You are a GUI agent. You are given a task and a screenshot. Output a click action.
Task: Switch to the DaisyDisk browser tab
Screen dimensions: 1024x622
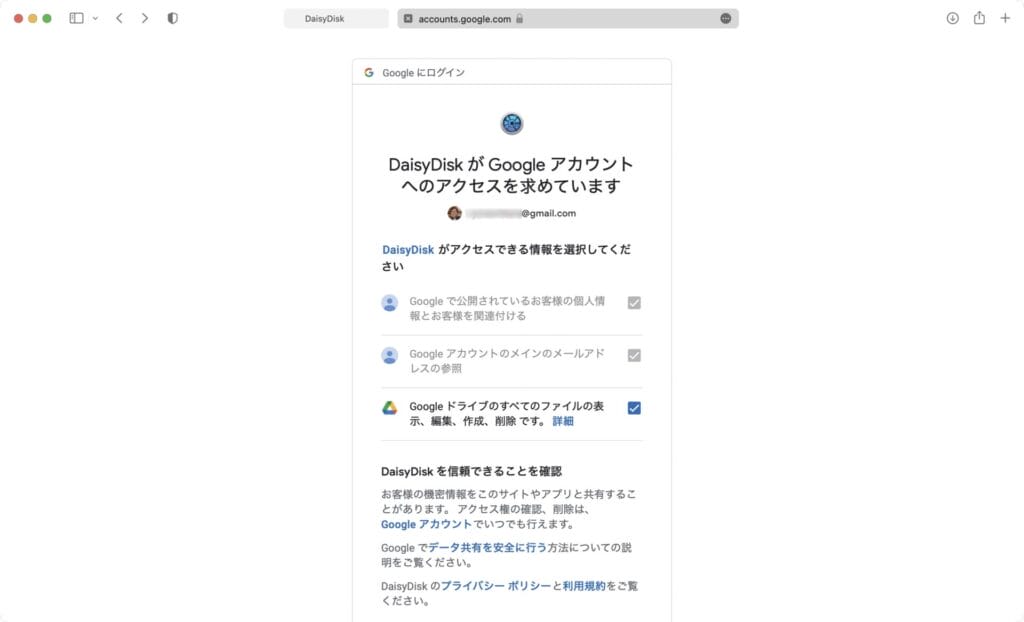point(336,18)
